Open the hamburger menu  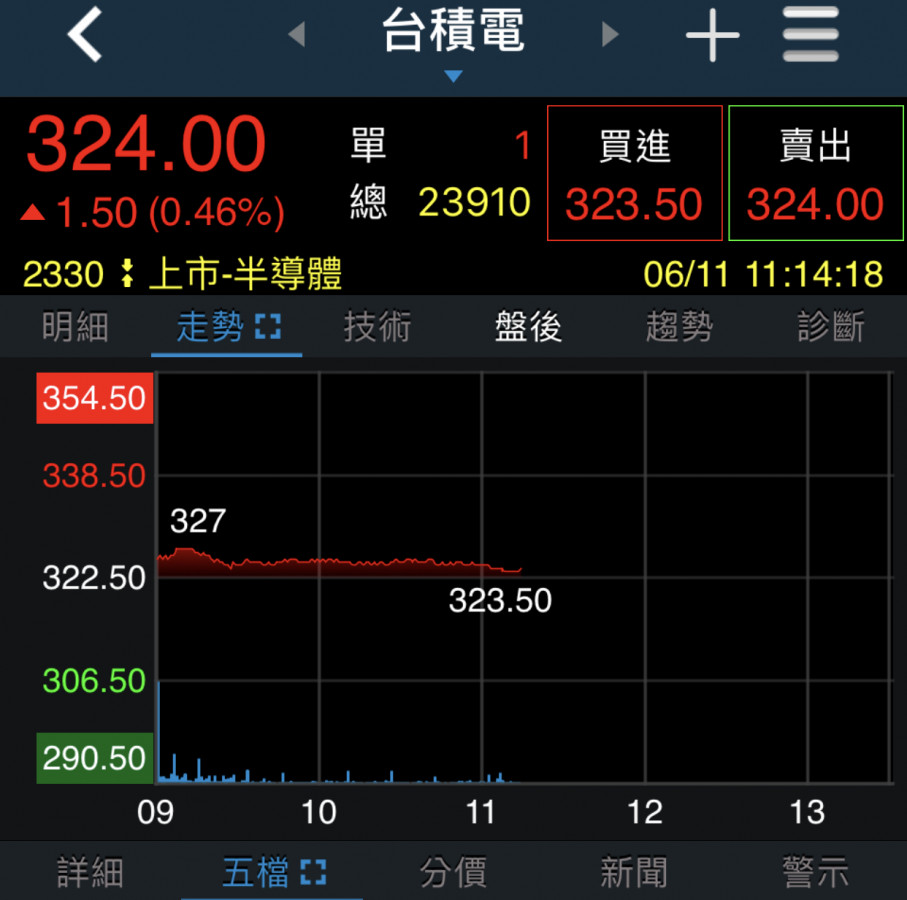coord(811,35)
